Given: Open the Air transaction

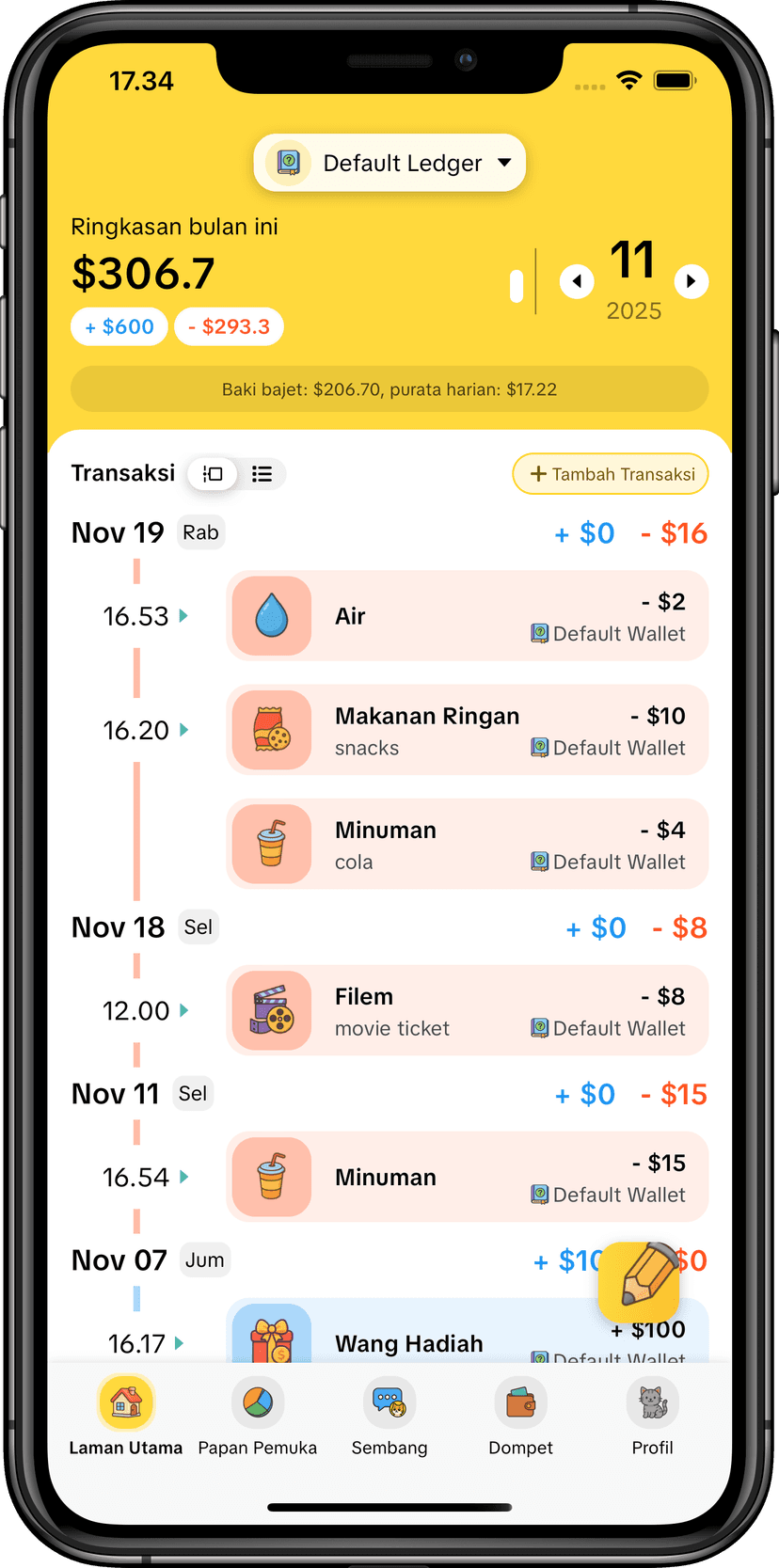Looking at the screenshot, I should (x=467, y=616).
